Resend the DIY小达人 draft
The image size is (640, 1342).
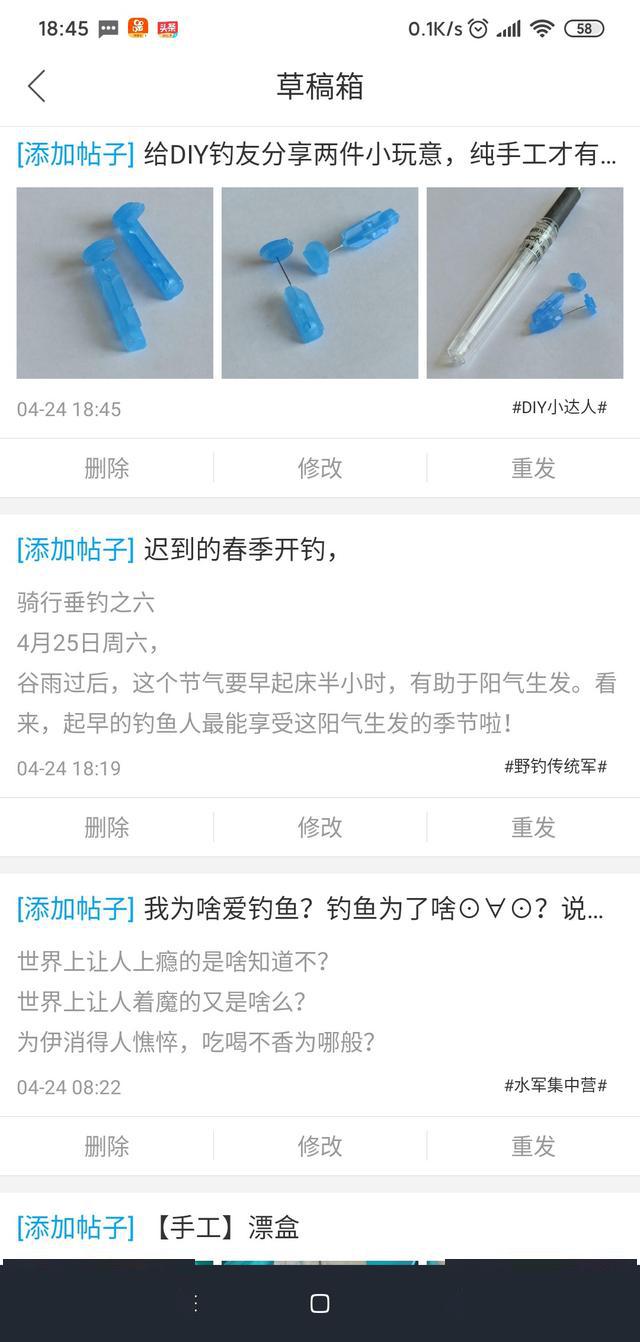(533, 467)
